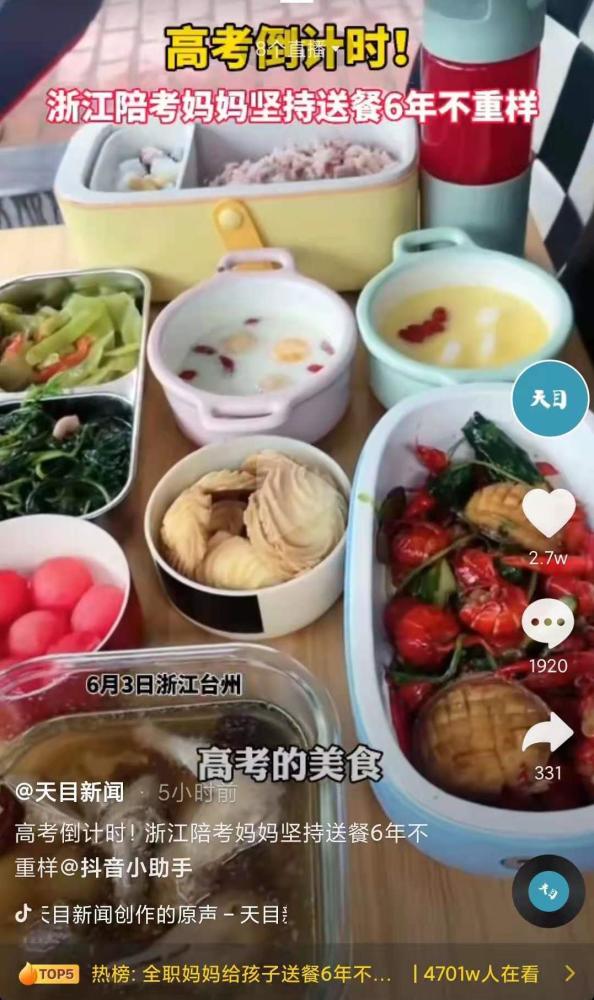Screen dimensions: 594x1000
Task: Open the @天目新闻 account name
Action: pyautogui.click(x=70, y=792)
